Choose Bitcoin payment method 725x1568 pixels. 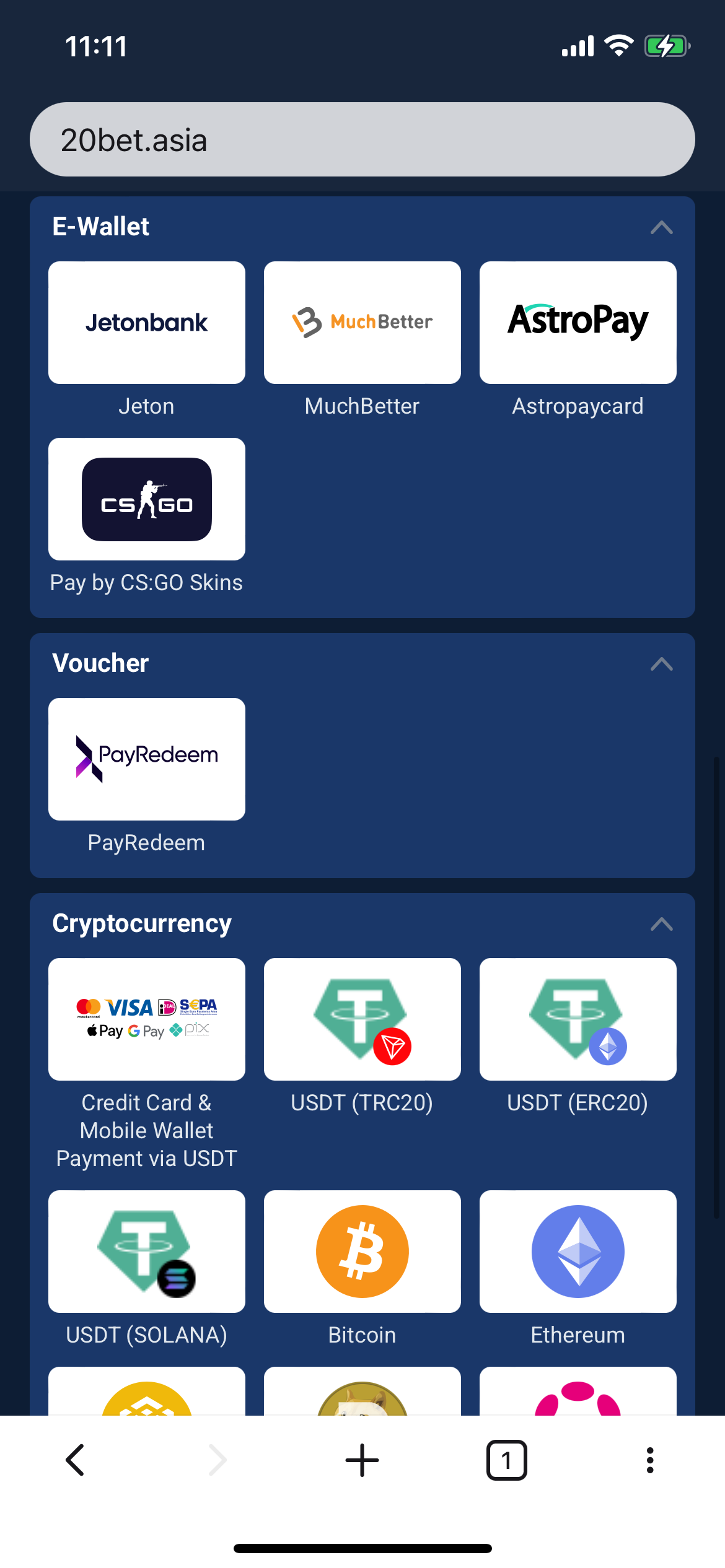(x=362, y=1251)
